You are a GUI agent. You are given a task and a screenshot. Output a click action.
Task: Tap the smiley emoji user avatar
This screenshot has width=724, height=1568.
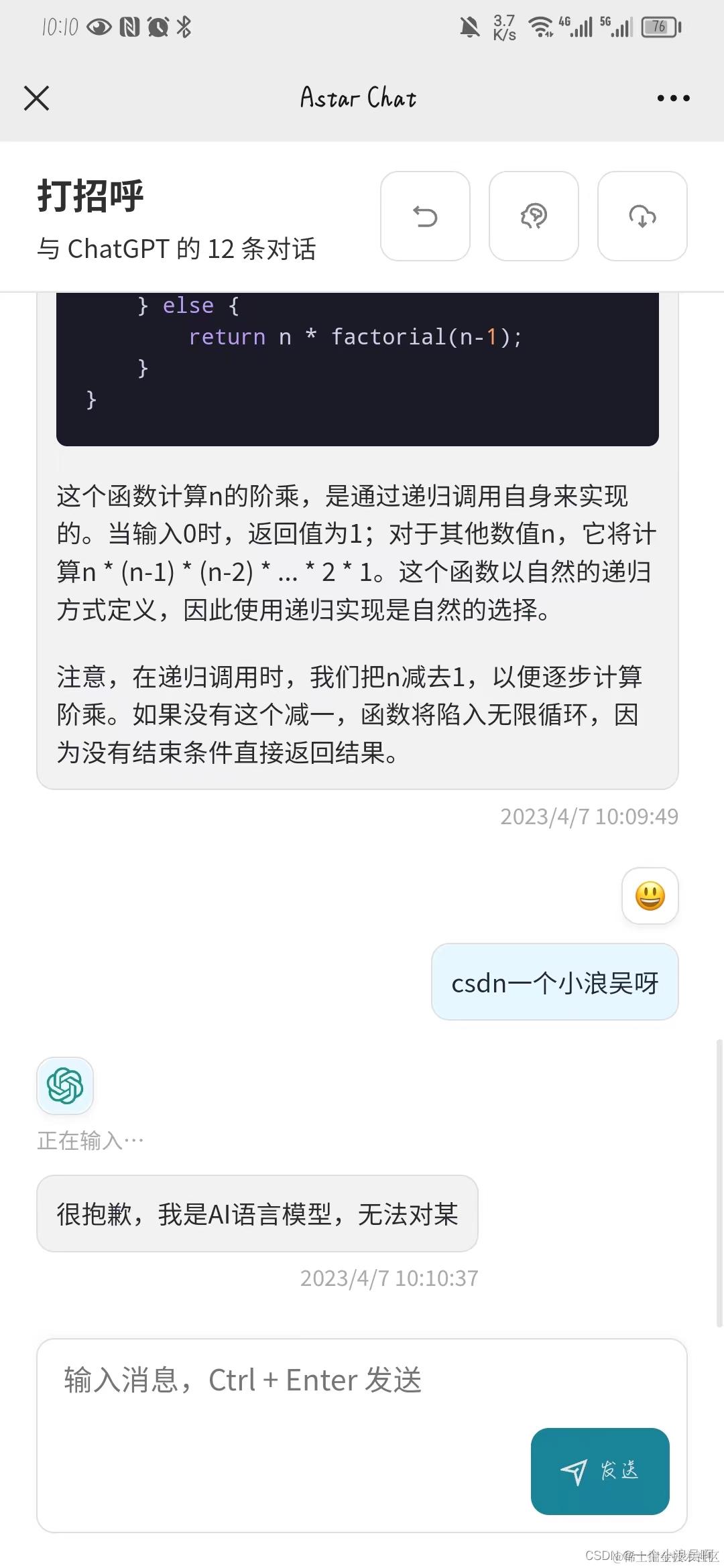[x=649, y=897]
